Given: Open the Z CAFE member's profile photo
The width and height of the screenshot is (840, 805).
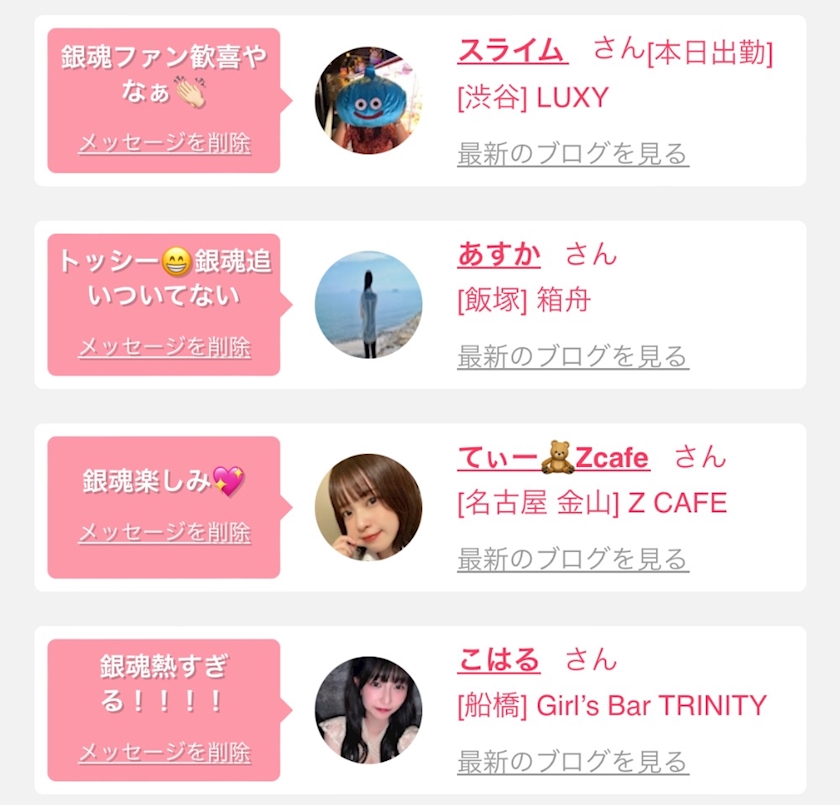Looking at the screenshot, I should click(368, 507).
